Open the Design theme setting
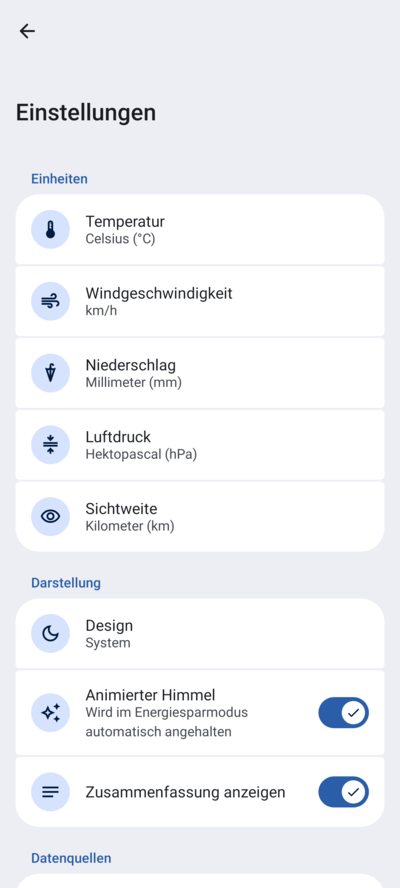Screen dimensions: 400x888 [x=199, y=634]
